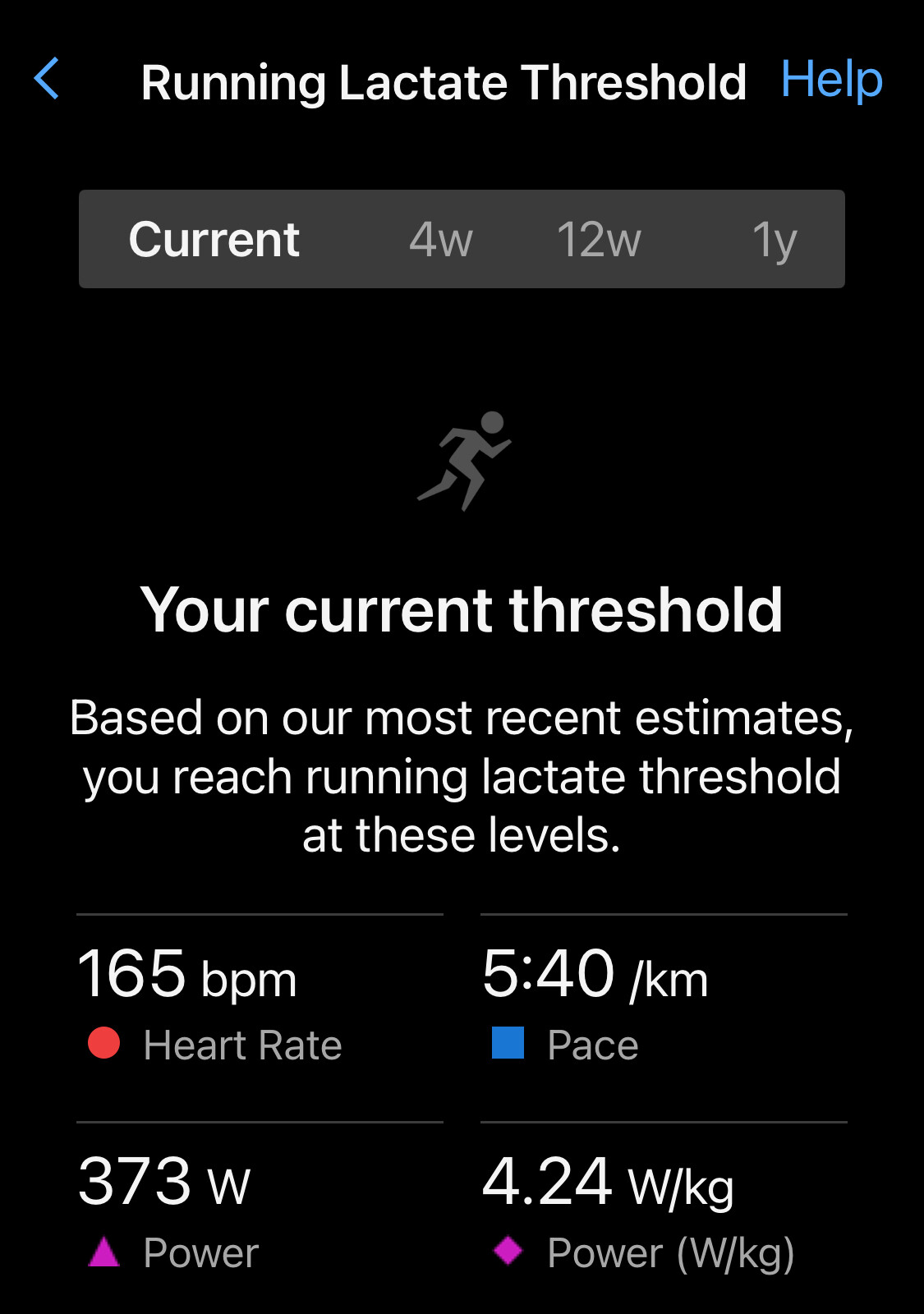This screenshot has height=1314, width=924.
Task: Show the 1y time range
Action: (x=774, y=240)
